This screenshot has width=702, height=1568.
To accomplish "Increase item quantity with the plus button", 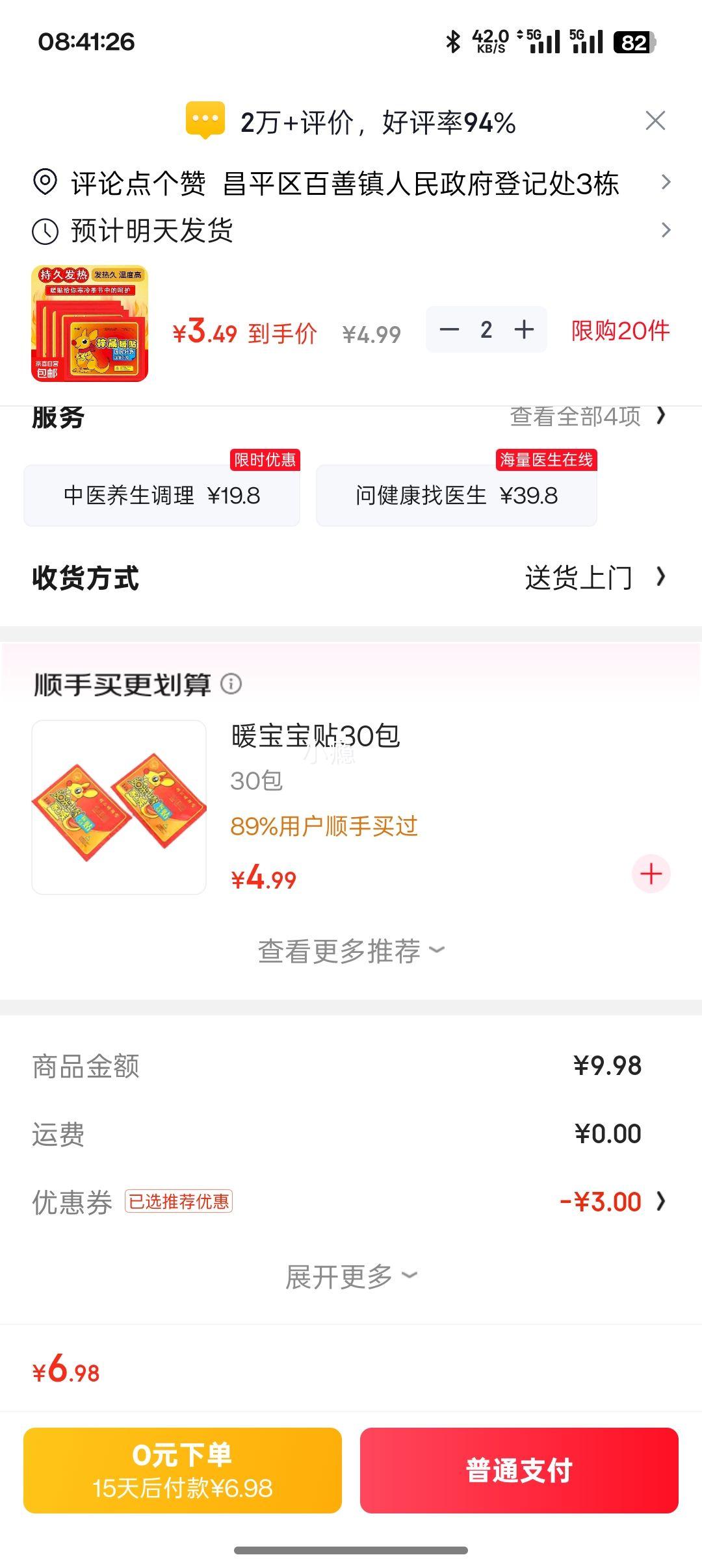I will (x=525, y=330).
